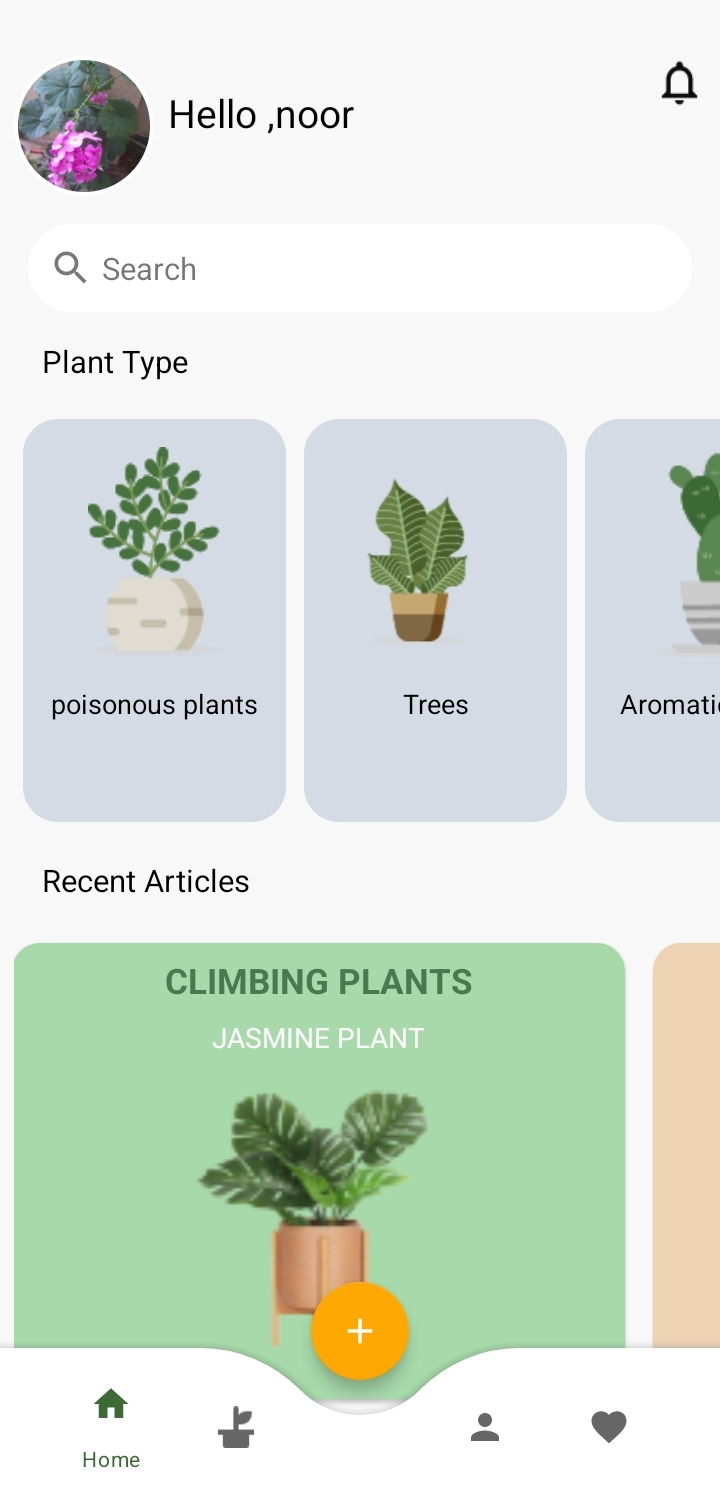Tap the profile picture avatar

tap(84, 126)
